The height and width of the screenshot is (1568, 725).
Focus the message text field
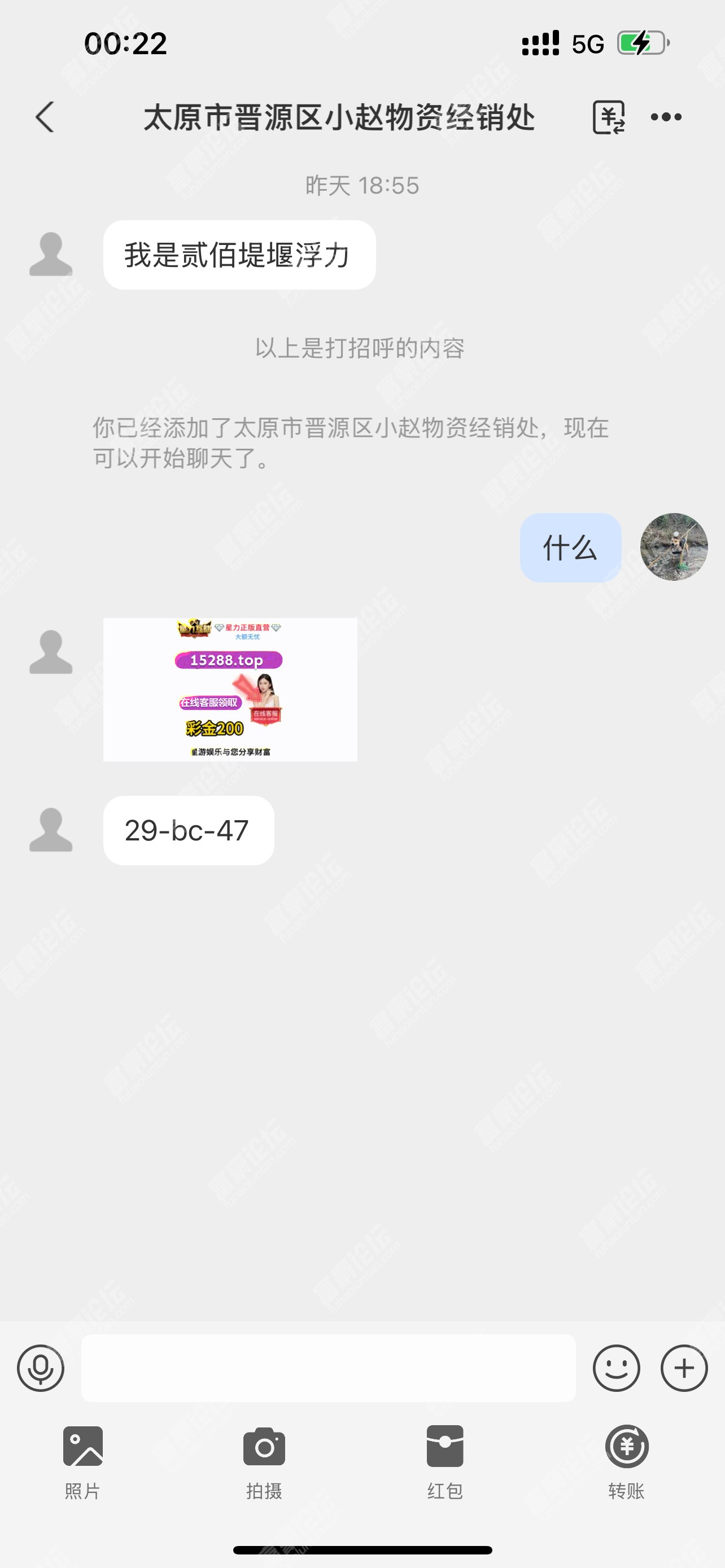[x=328, y=1368]
